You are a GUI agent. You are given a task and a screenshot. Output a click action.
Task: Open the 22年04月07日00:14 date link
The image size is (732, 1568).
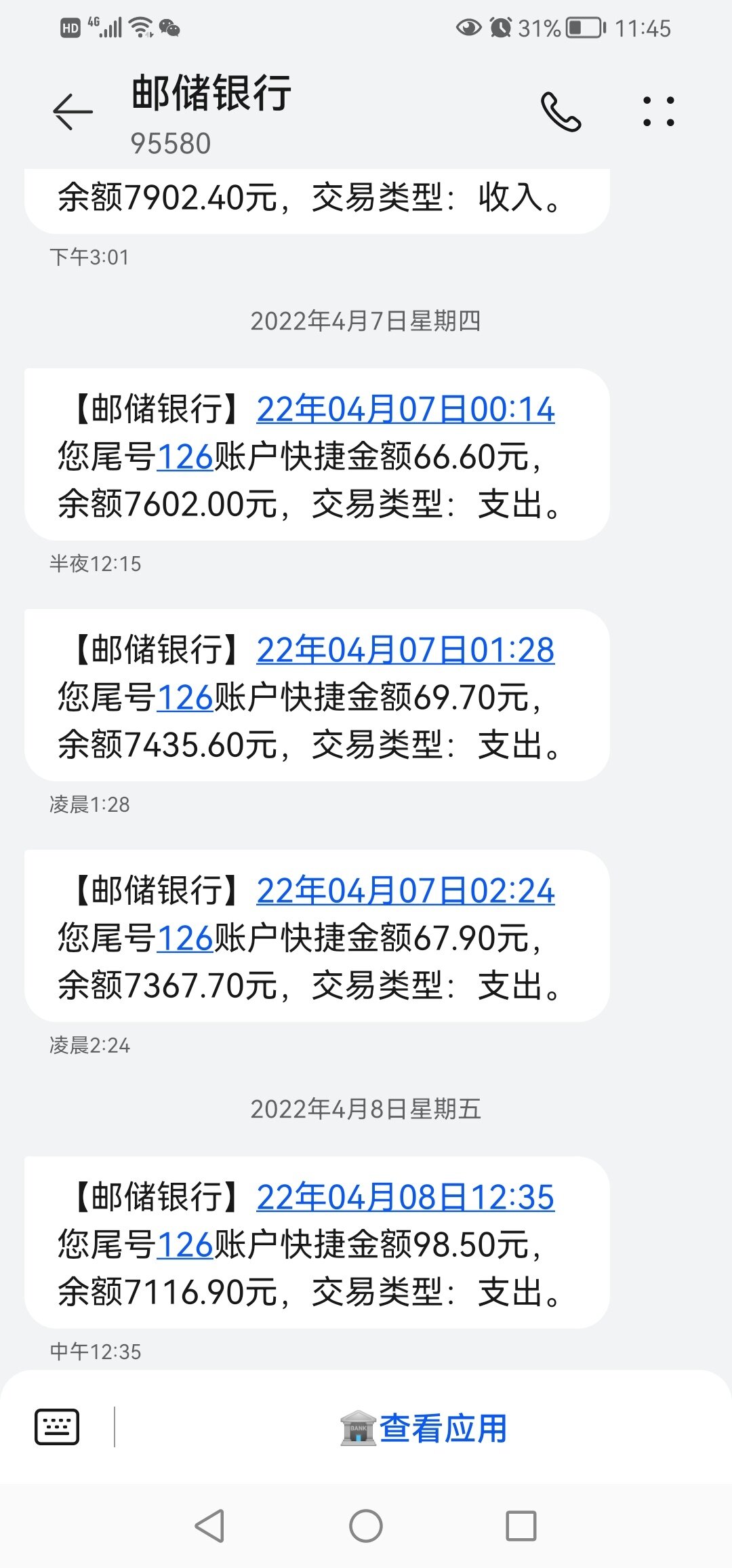tap(405, 410)
